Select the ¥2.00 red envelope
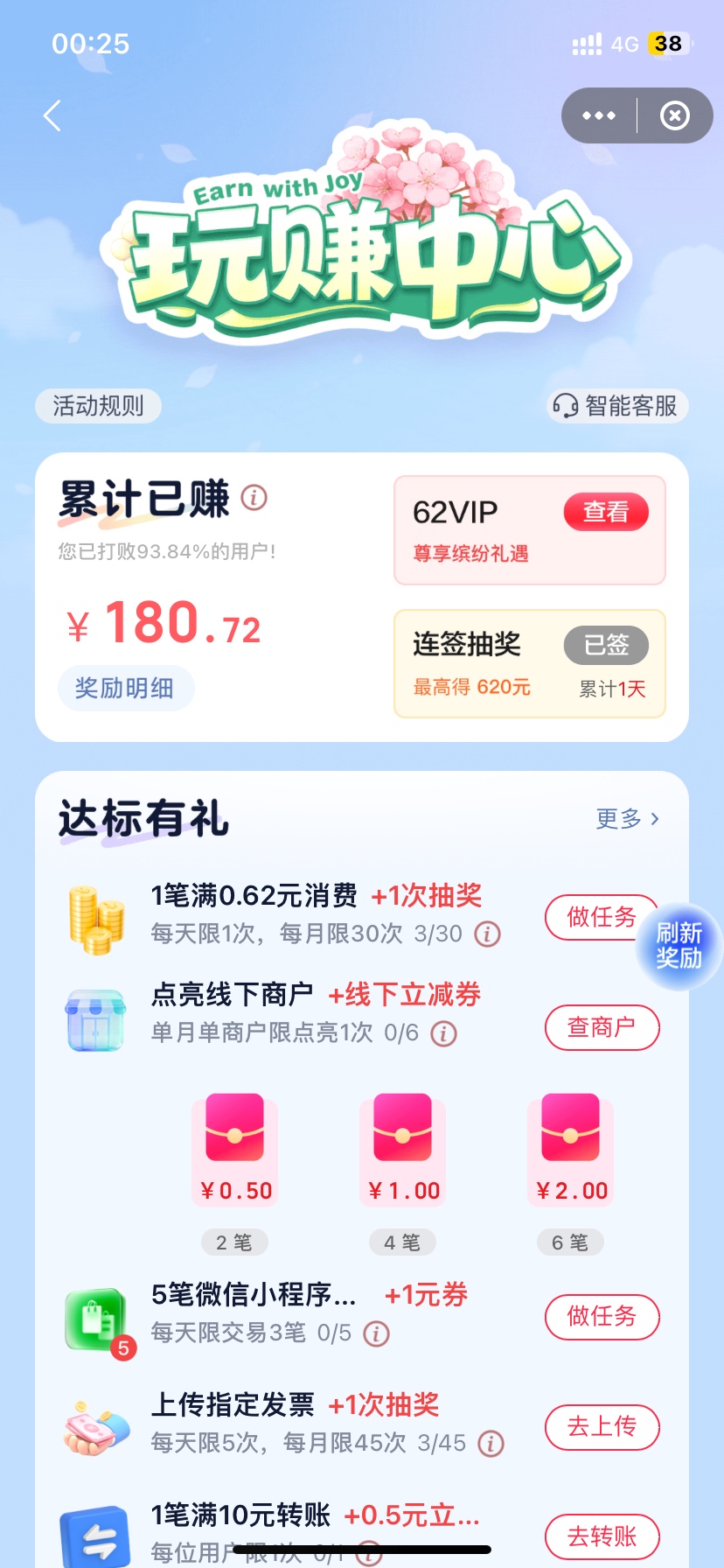The width and height of the screenshot is (724, 1568). click(571, 1150)
